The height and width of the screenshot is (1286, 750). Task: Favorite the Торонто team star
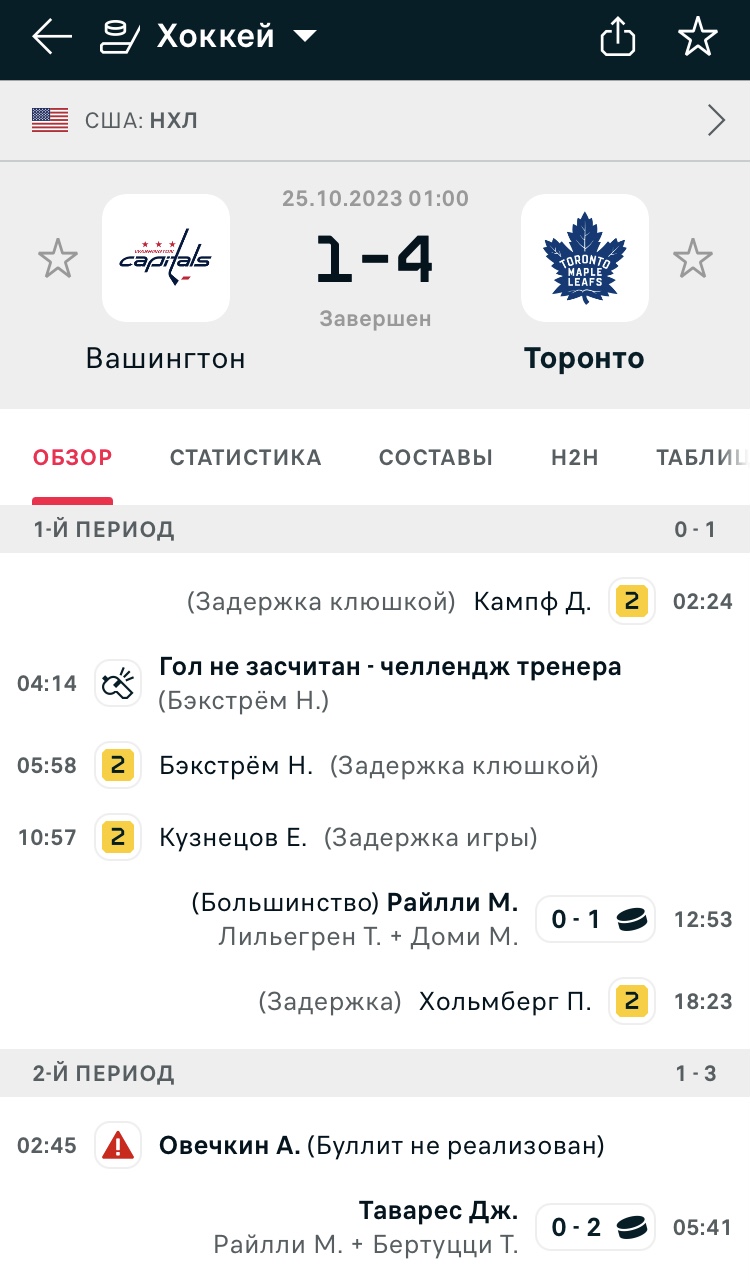point(692,260)
